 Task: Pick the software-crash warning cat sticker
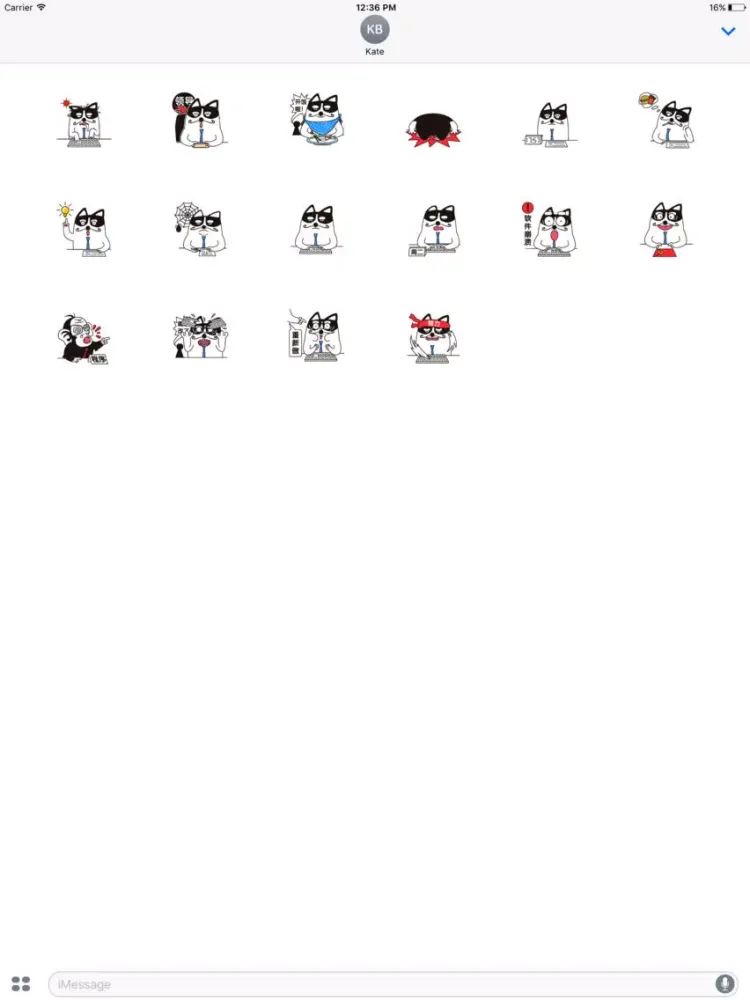[548, 228]
